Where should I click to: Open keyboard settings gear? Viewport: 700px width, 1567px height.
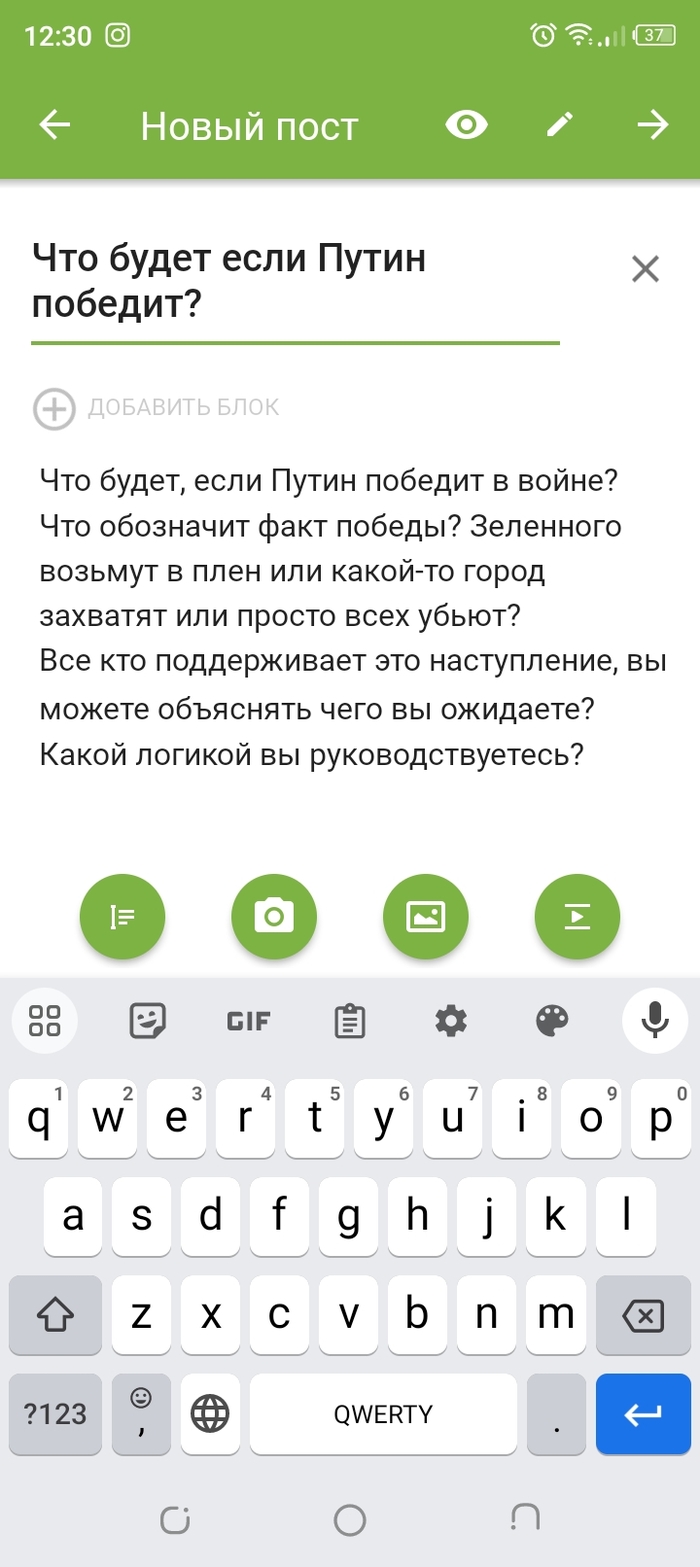(x=451, y=1021)
